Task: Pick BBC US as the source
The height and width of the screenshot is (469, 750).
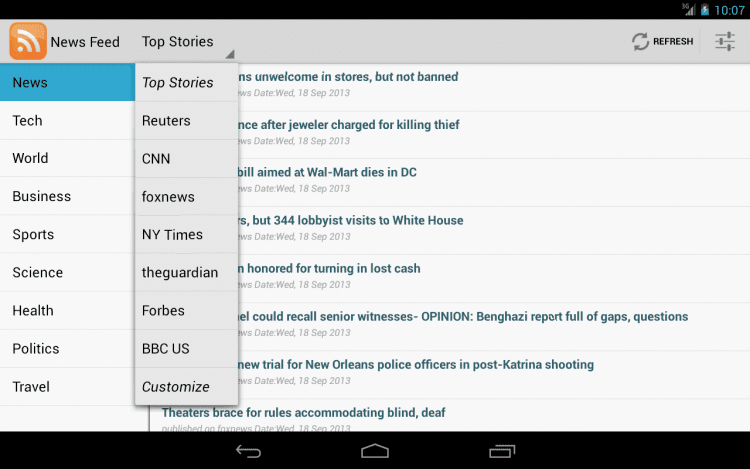Action: 186,349
